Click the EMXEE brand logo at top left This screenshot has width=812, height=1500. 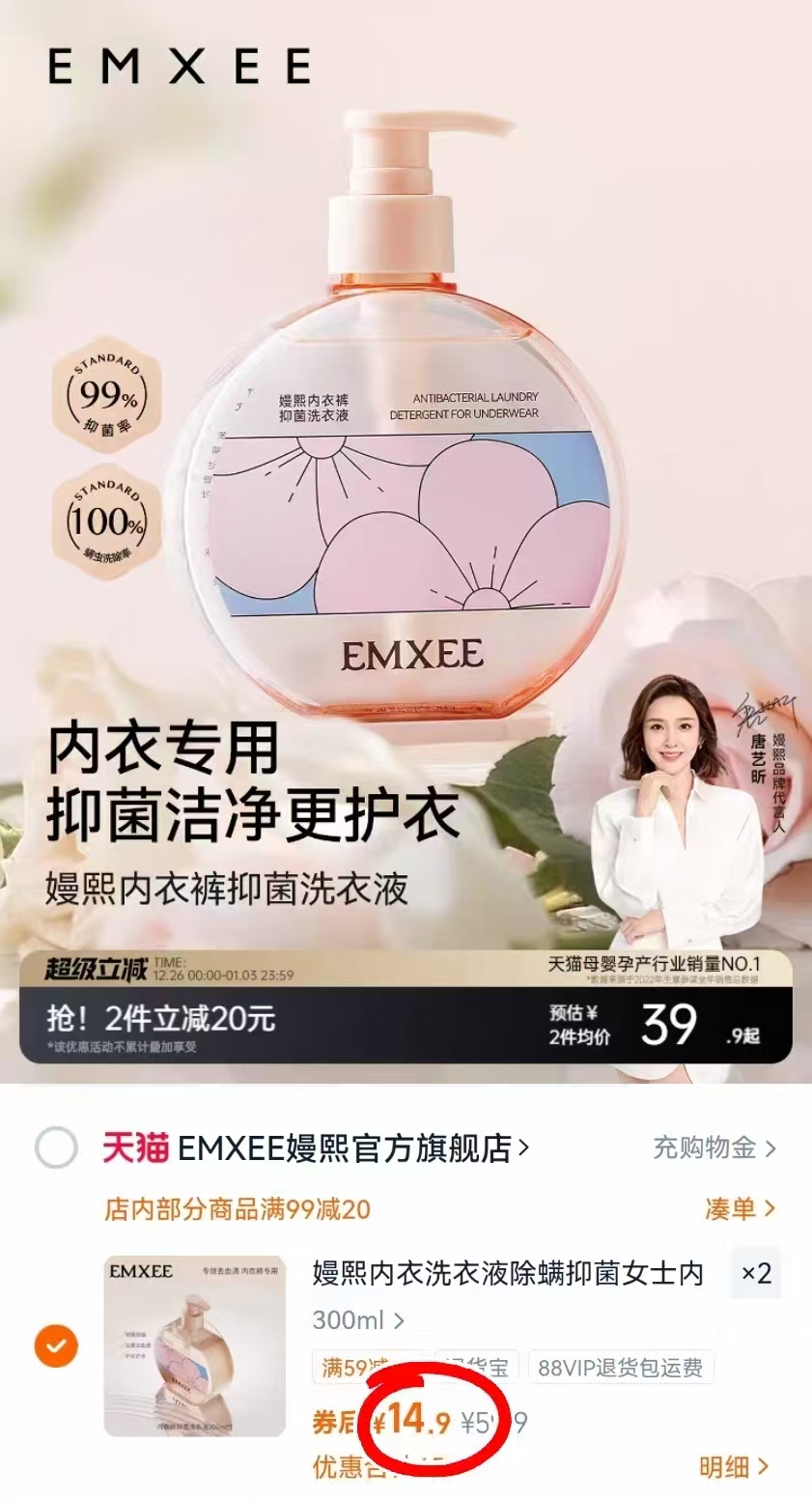coord(179,64)
